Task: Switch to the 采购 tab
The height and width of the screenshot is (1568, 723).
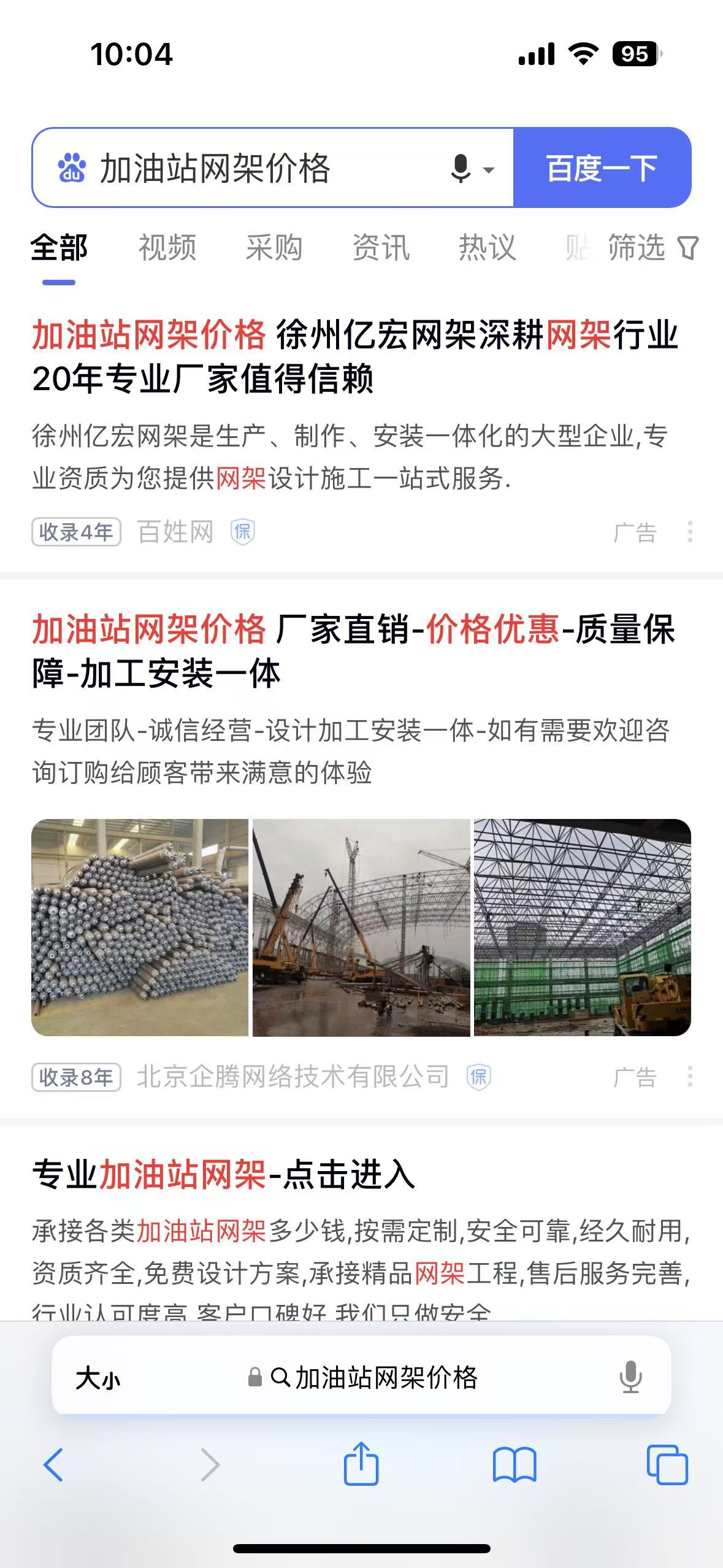Action: pos(274,248)
